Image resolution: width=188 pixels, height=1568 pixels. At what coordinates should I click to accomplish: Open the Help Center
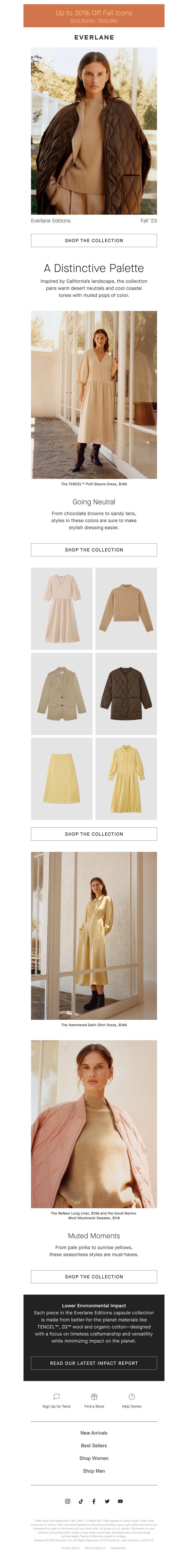(x=131, y=1418)
